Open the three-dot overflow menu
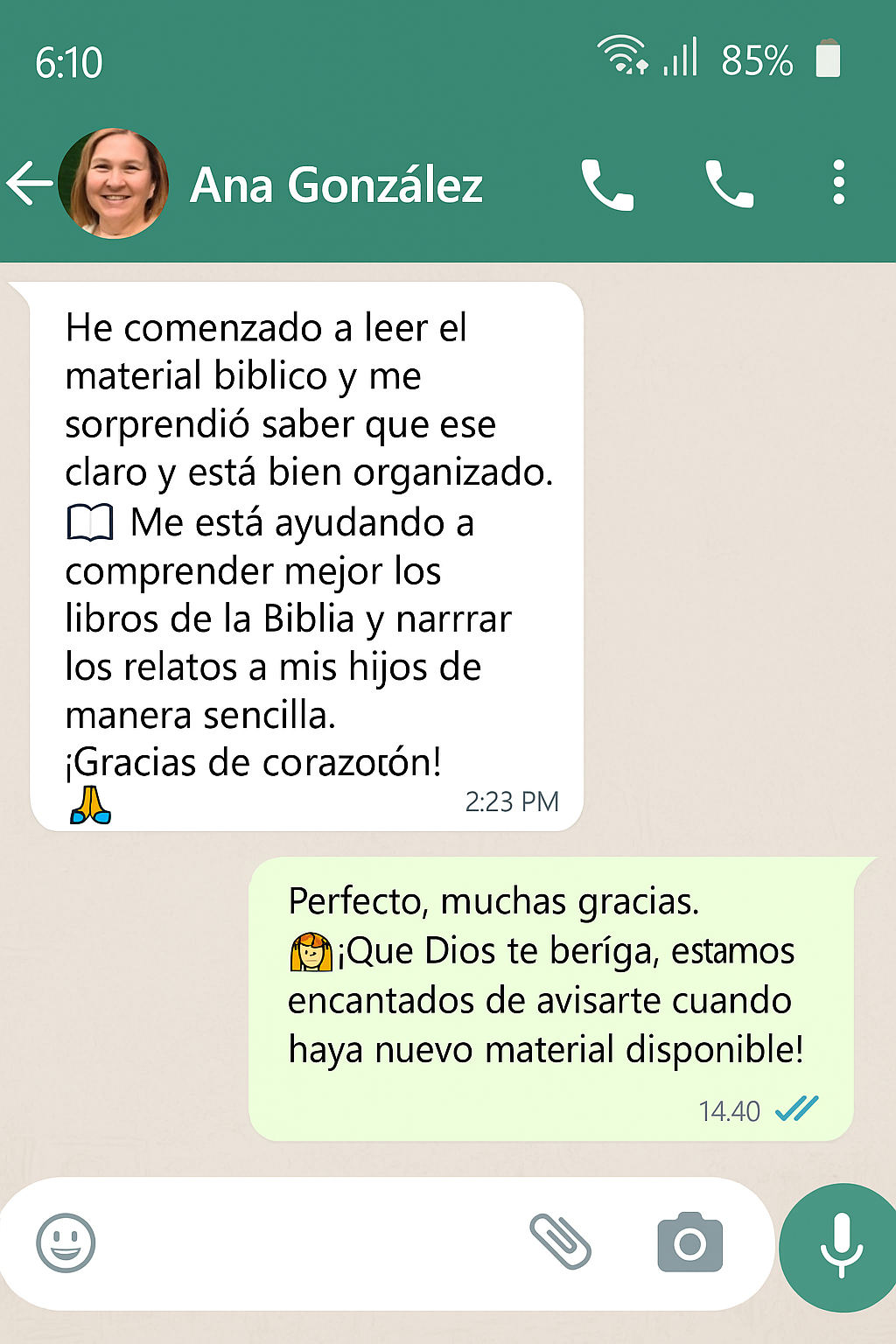The height and width of the screenshot is (1344, 896). (838, 183)
